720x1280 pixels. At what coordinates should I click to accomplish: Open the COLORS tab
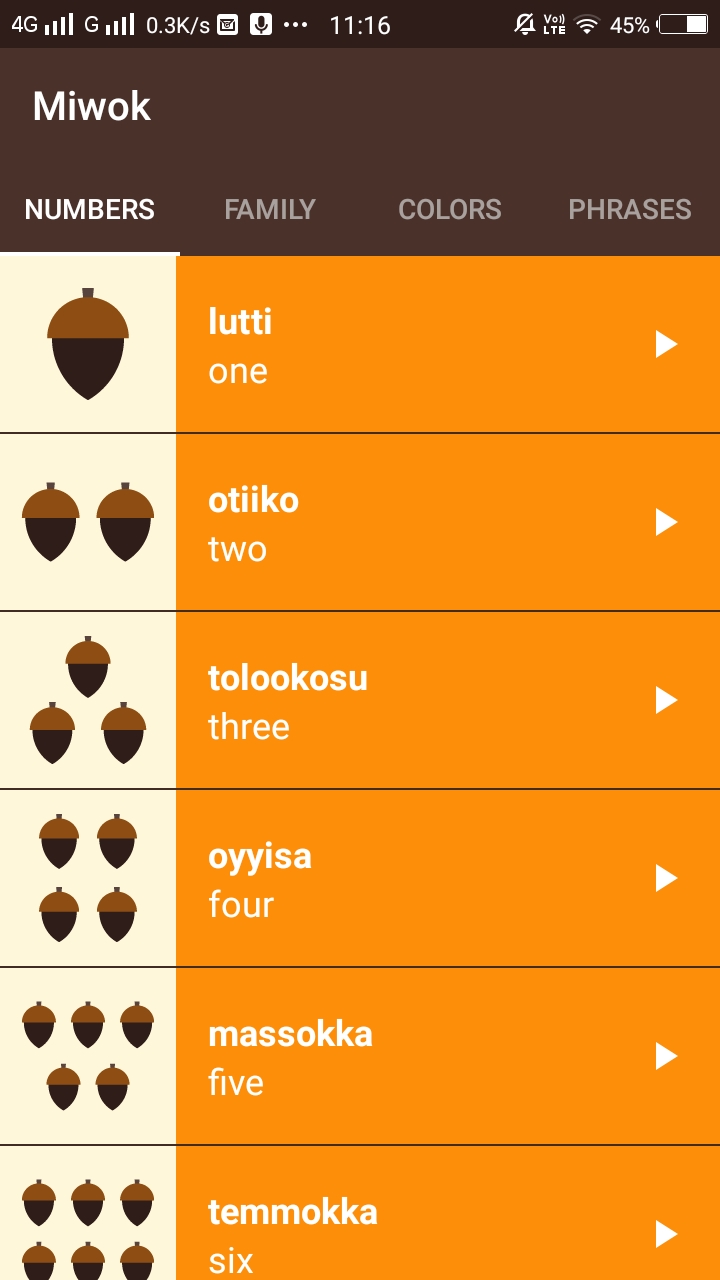(449, 210)
